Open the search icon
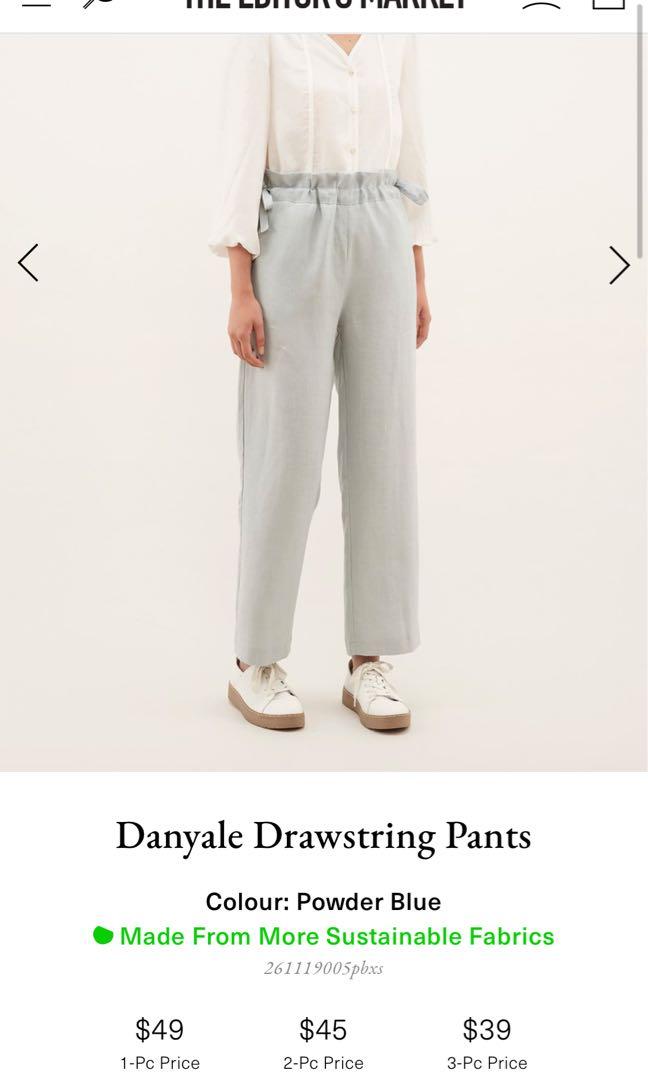648x1080 pixels. click(x=98, y=4)
